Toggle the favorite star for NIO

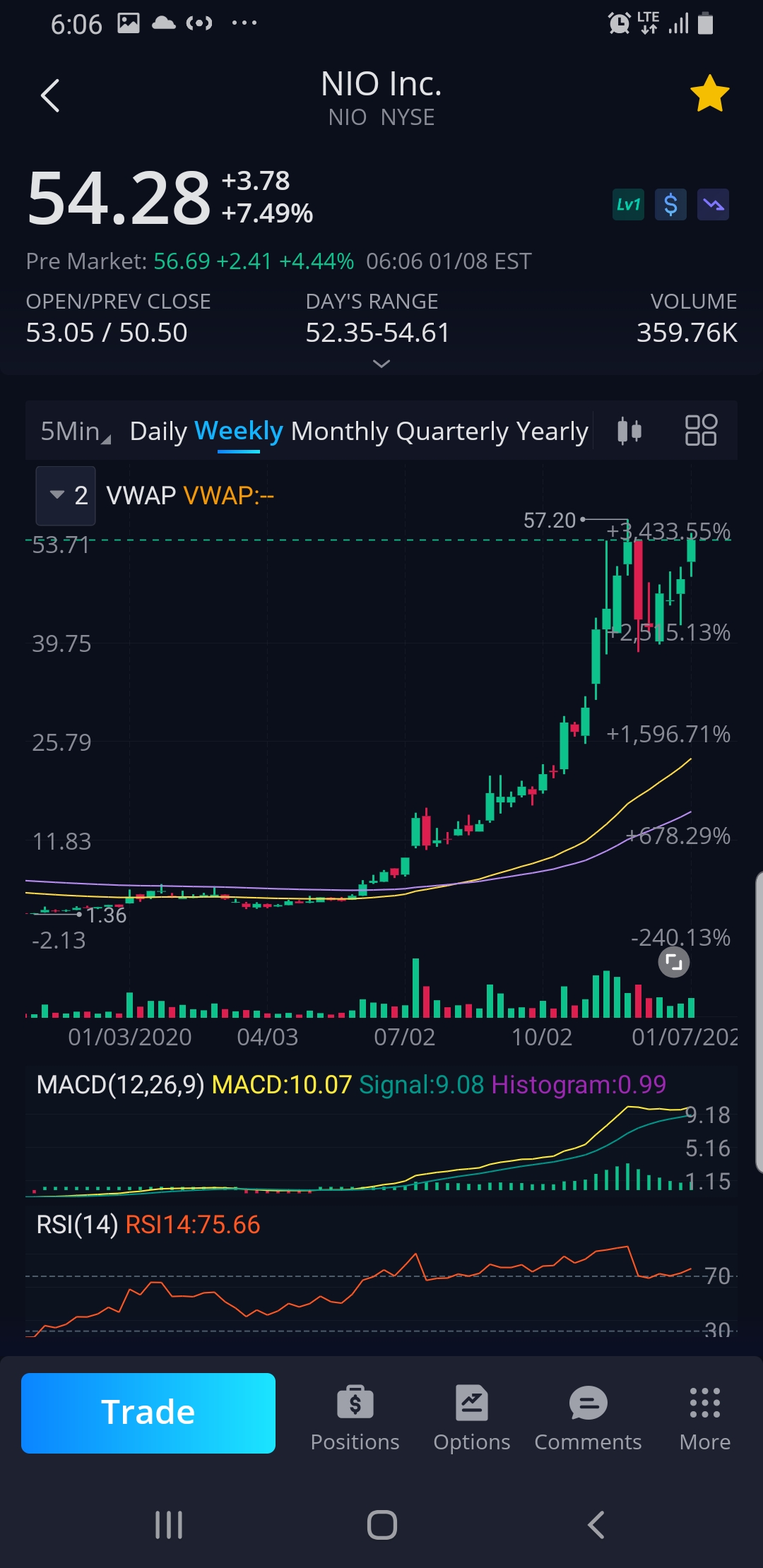pos(709,94)
